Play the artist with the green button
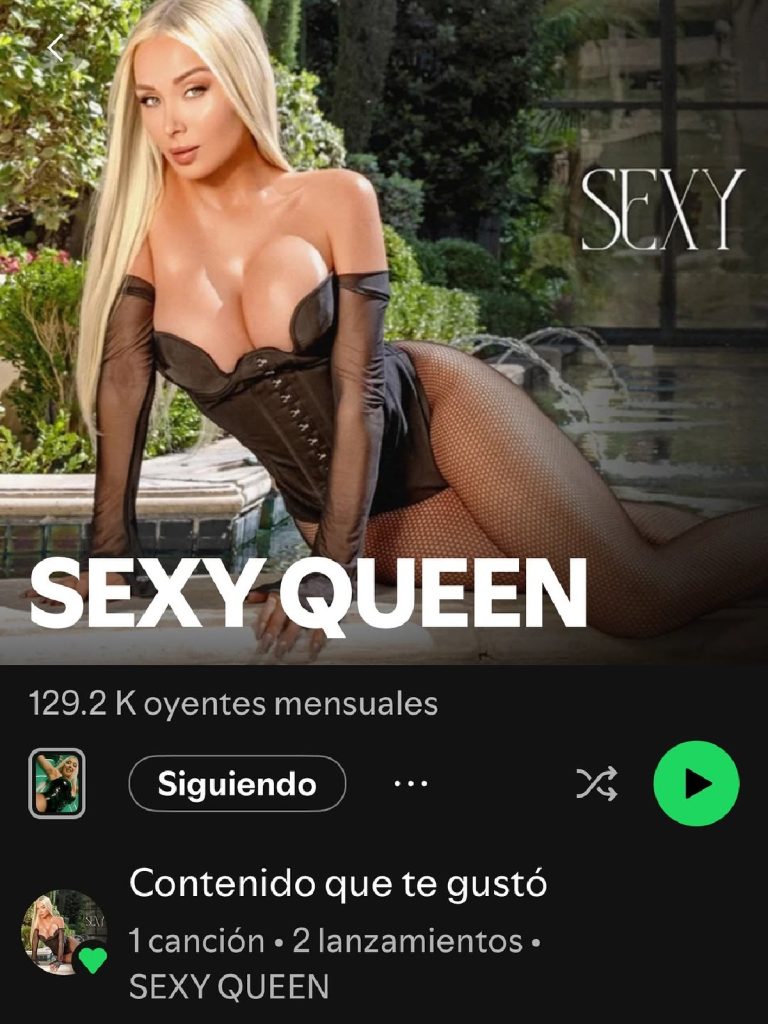This screenshot has height=1024, width=768. [x=696, y=784]
